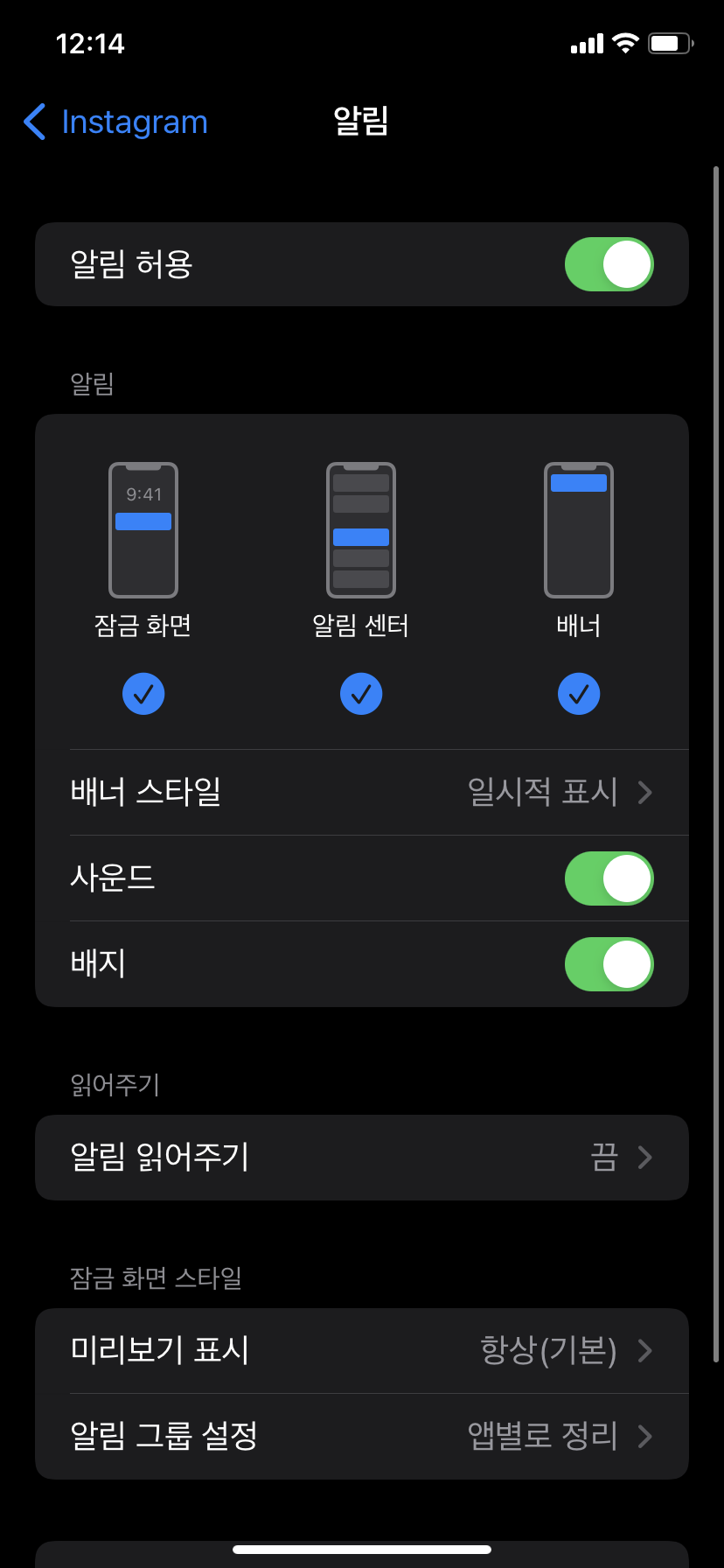Viewport: 724px width, 1568px height.
Task: Go back to Instagram settings
Action: pyautogui.click(x=116, y=122)
